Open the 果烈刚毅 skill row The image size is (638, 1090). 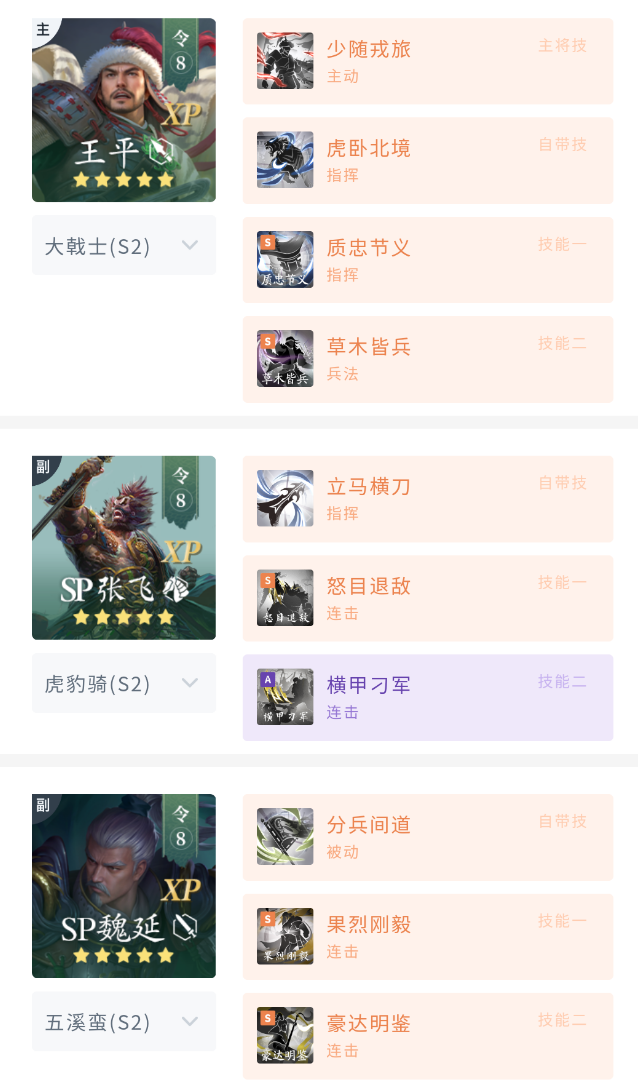pyautogui.click(x=427, y=936)
